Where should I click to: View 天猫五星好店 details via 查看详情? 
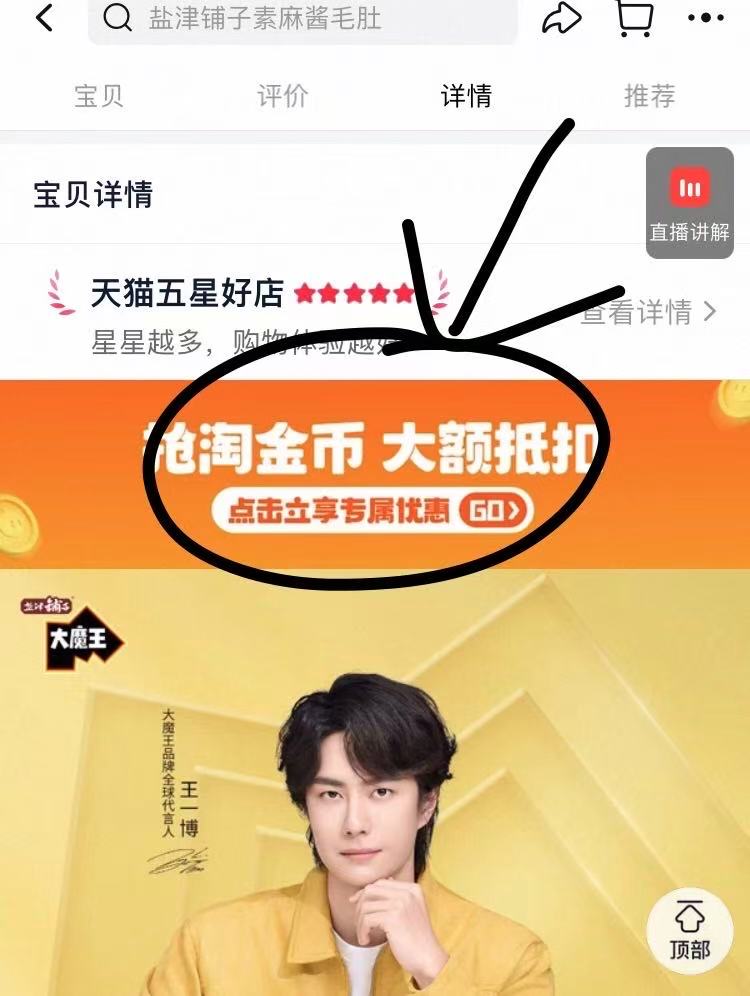(650, 312)
